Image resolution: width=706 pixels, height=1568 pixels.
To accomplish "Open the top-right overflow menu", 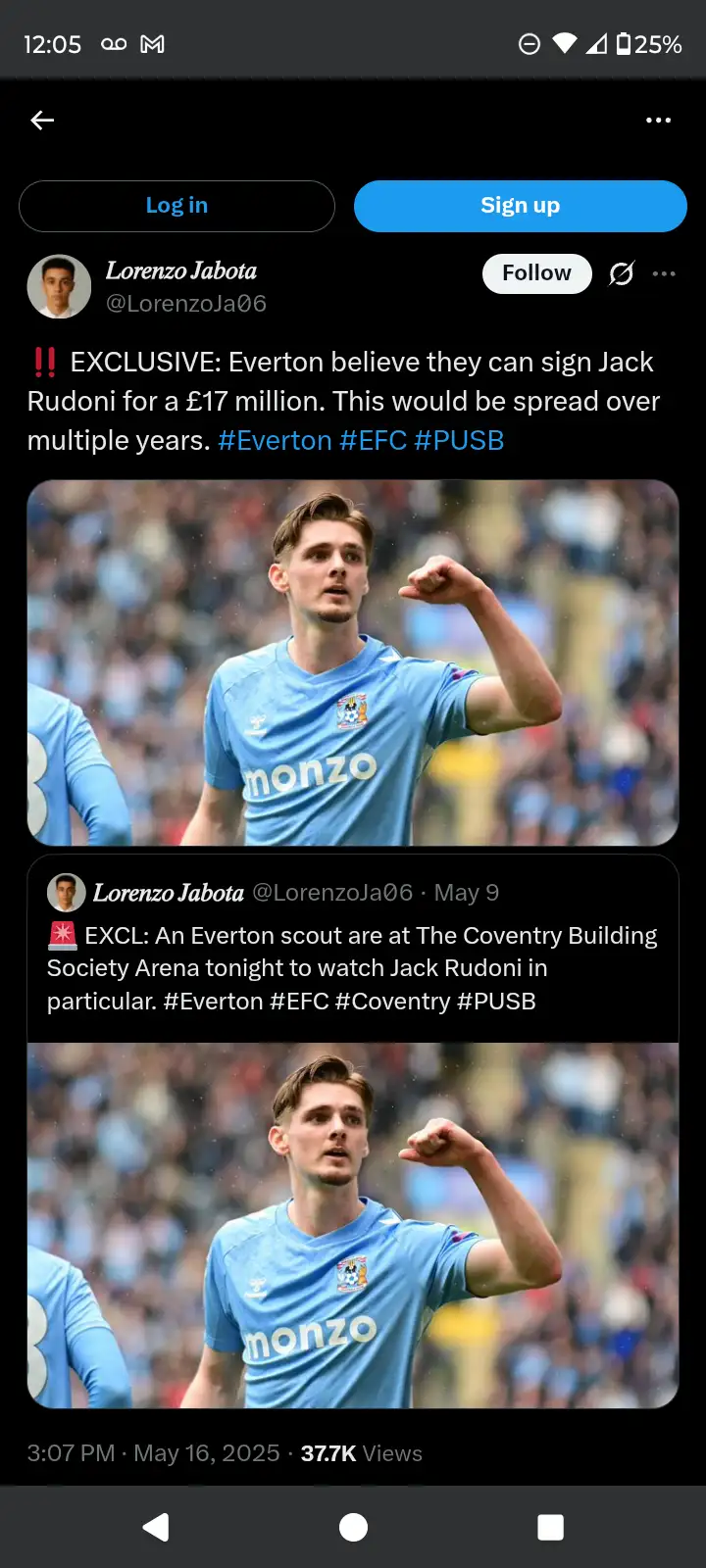I will point(658,121).
